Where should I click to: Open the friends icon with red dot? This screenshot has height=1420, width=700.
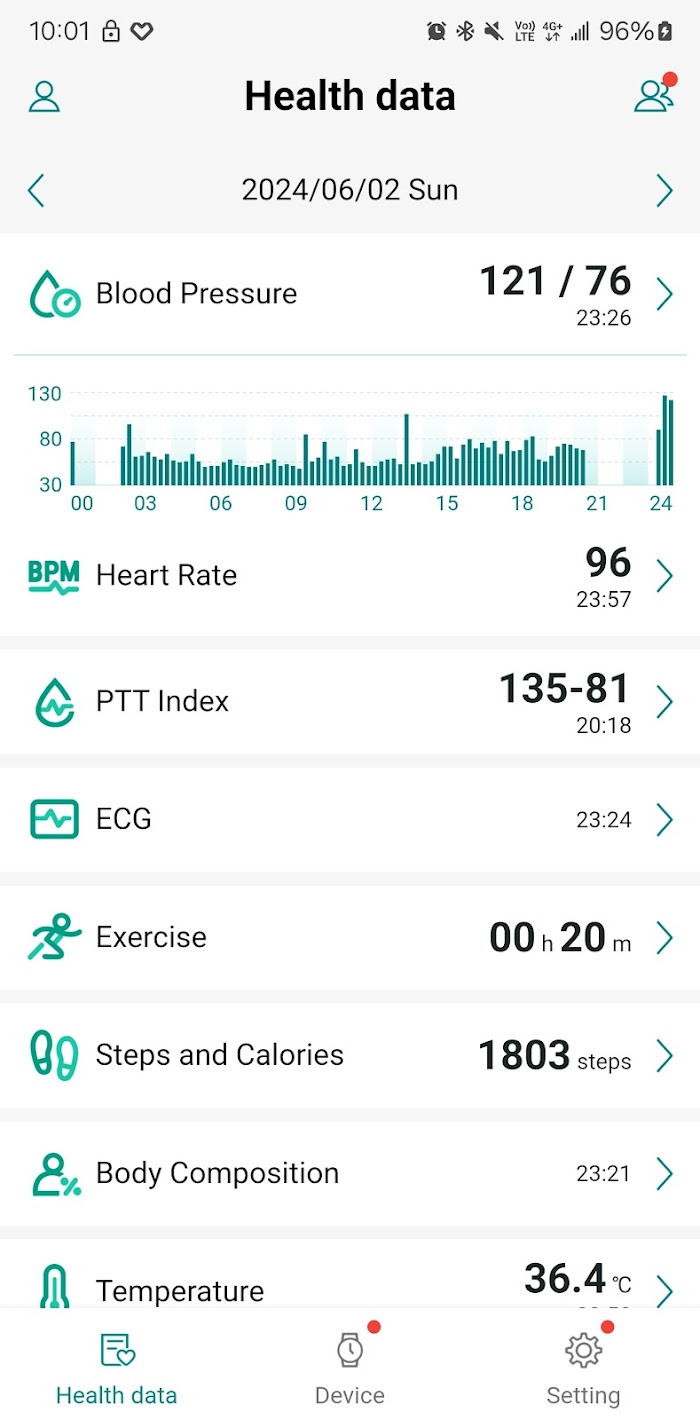[655, 93]
